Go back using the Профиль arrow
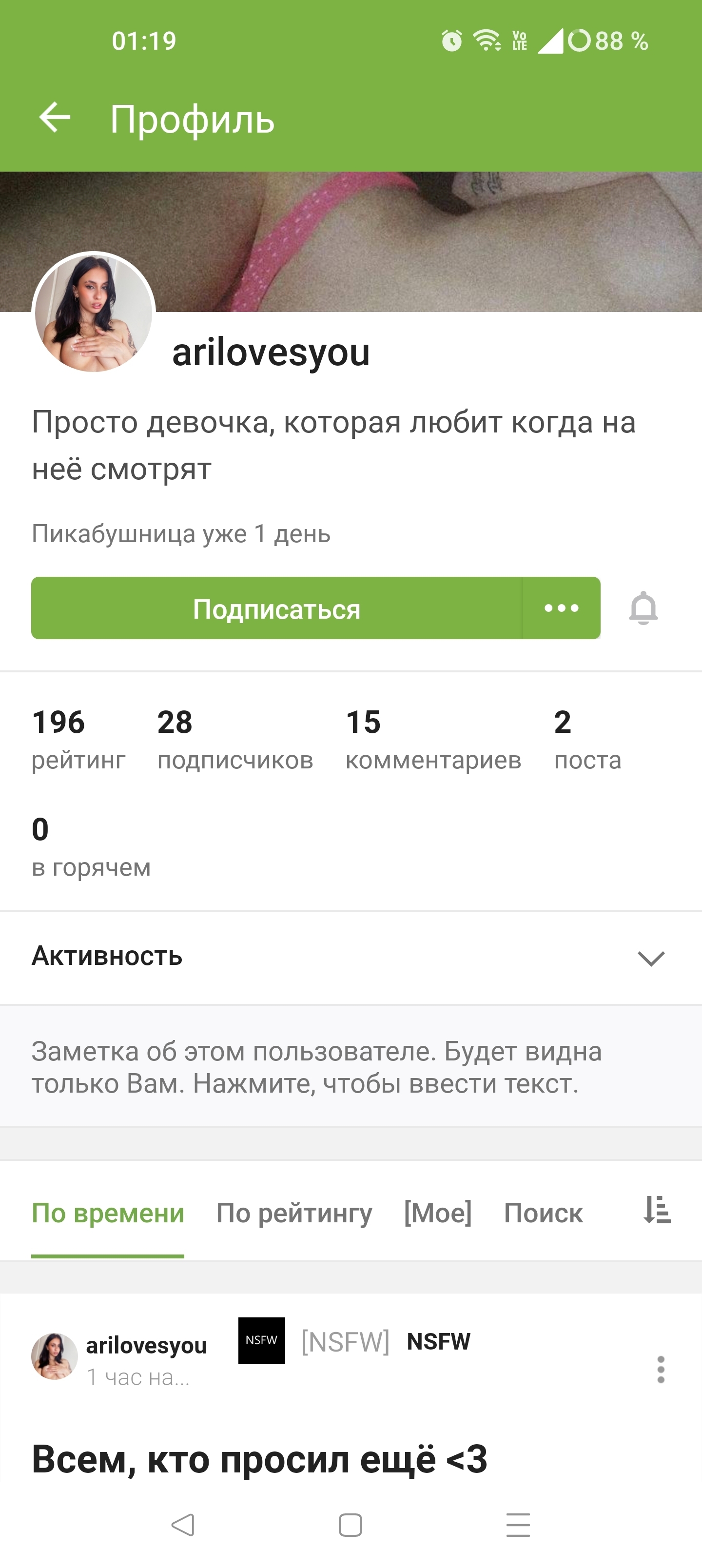The image size is (702, 1568). (55, 118)
